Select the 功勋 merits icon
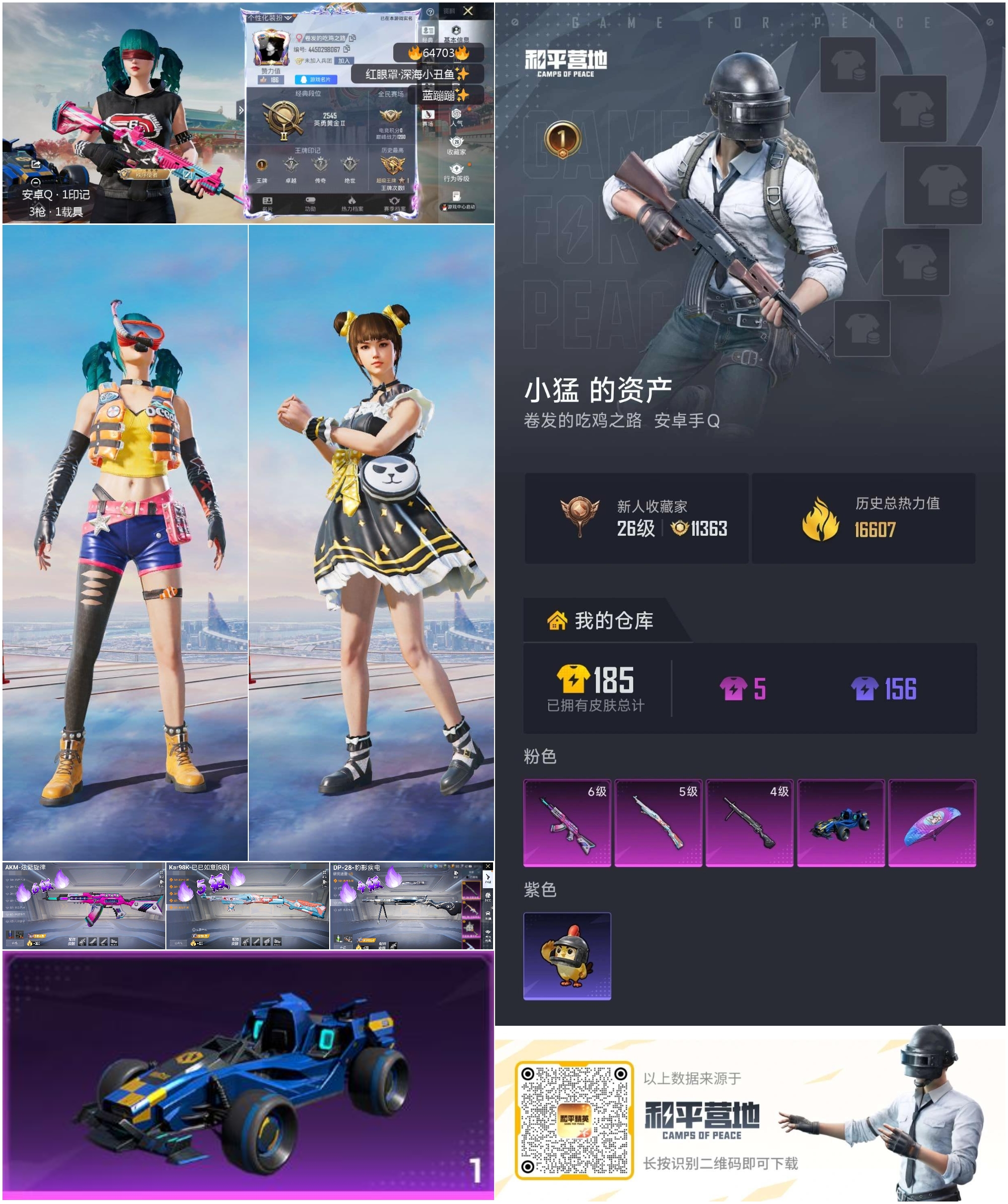Viewport: 1008px width, 1204px height. (x=310, y=202)
